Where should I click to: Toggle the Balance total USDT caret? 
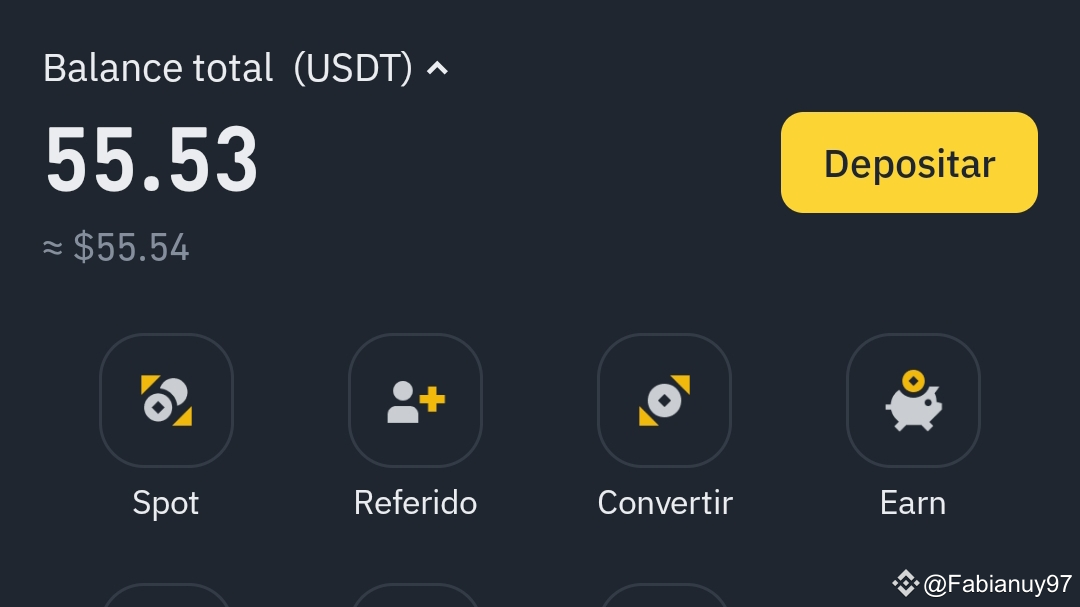[x=437, y=68]
